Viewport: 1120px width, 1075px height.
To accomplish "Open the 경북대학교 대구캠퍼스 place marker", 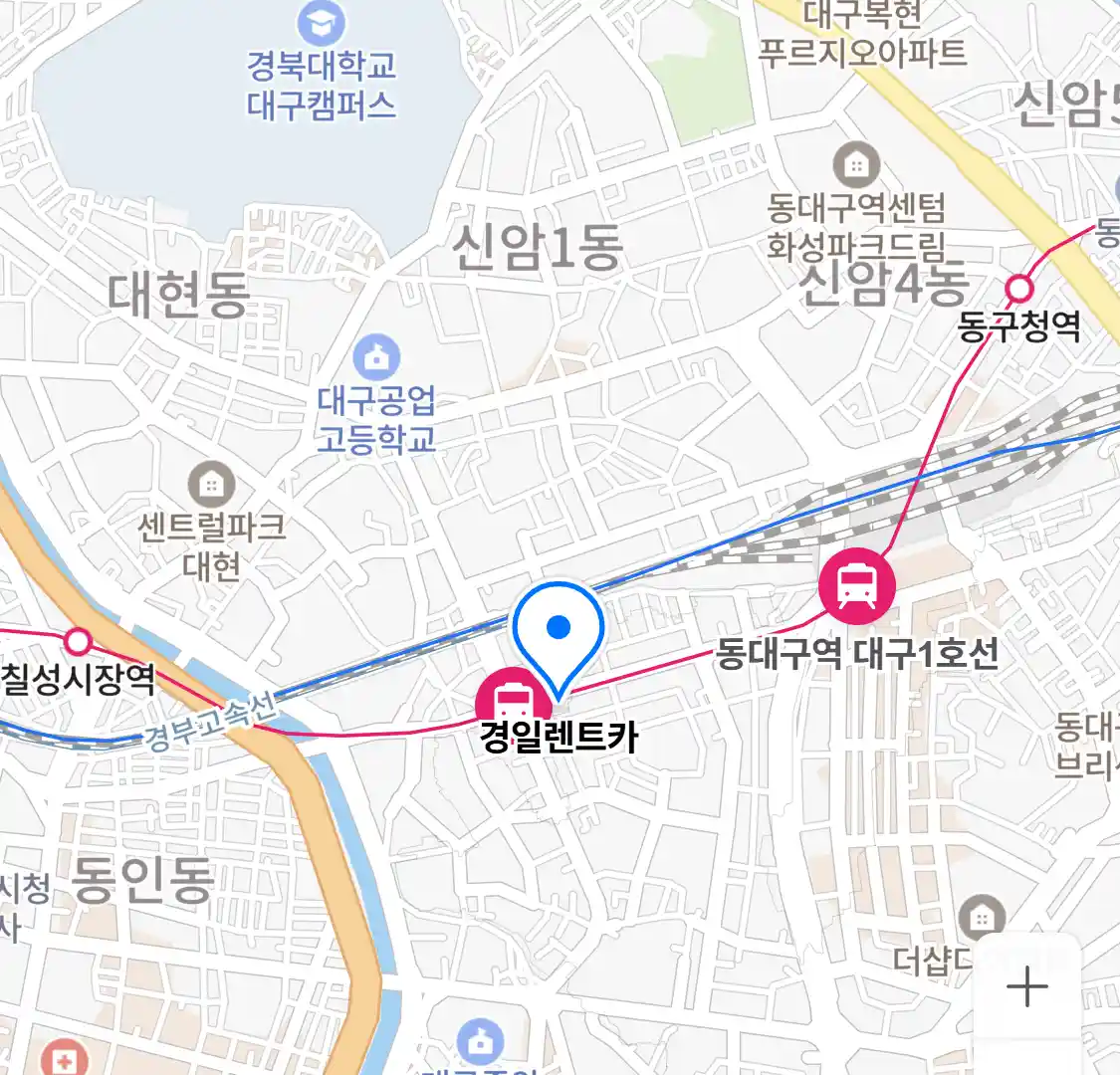I will pyautogui.click(x=323, y=22).
